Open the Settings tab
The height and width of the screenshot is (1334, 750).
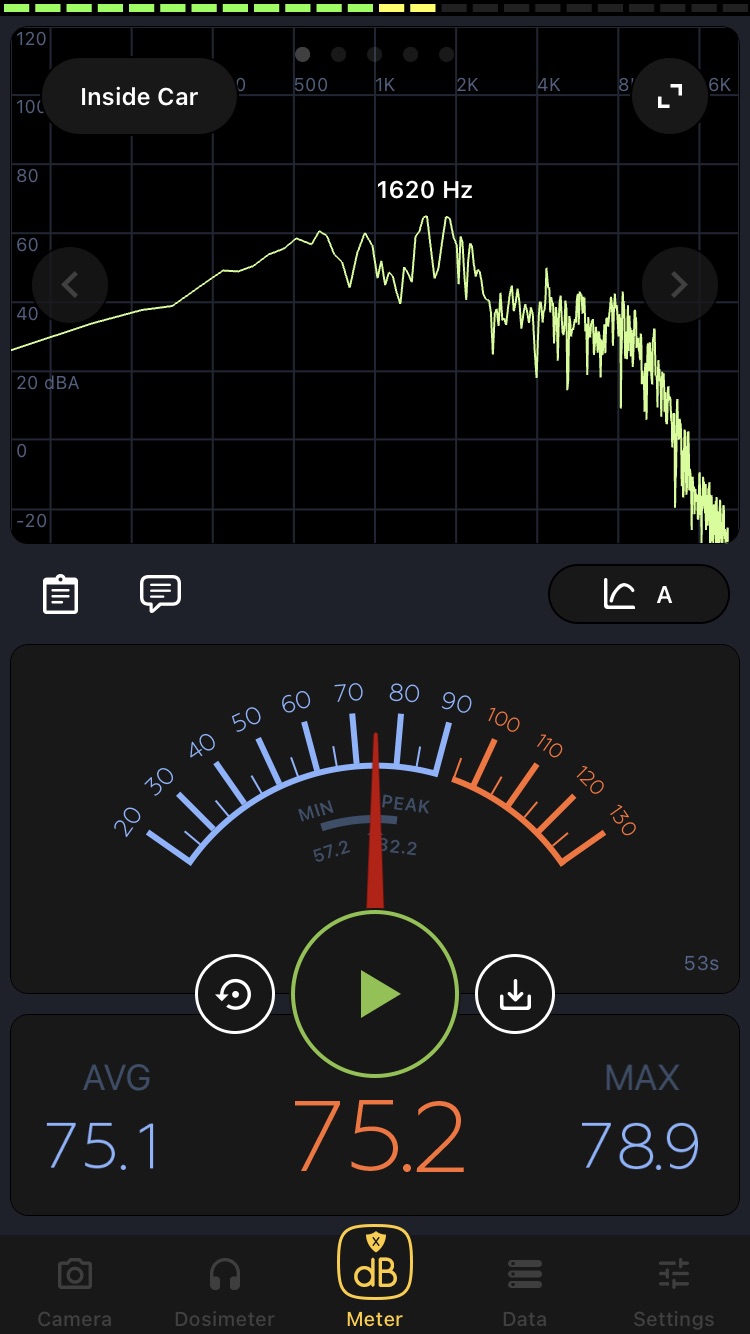point(674,1288)
